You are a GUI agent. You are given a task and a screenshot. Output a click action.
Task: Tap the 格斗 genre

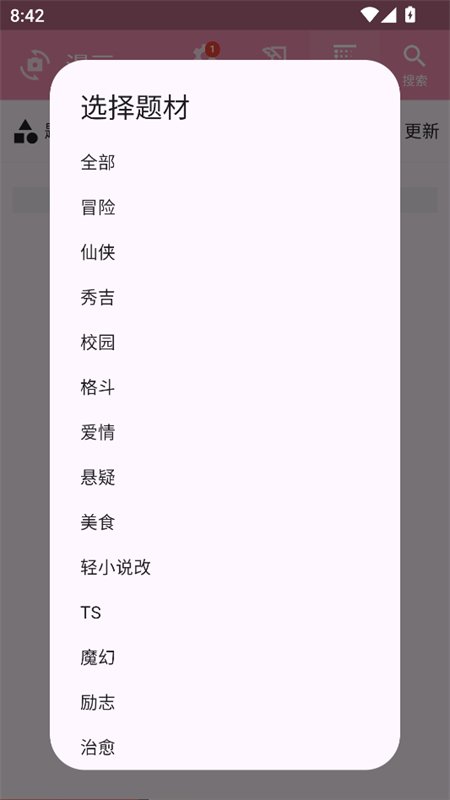224,387
